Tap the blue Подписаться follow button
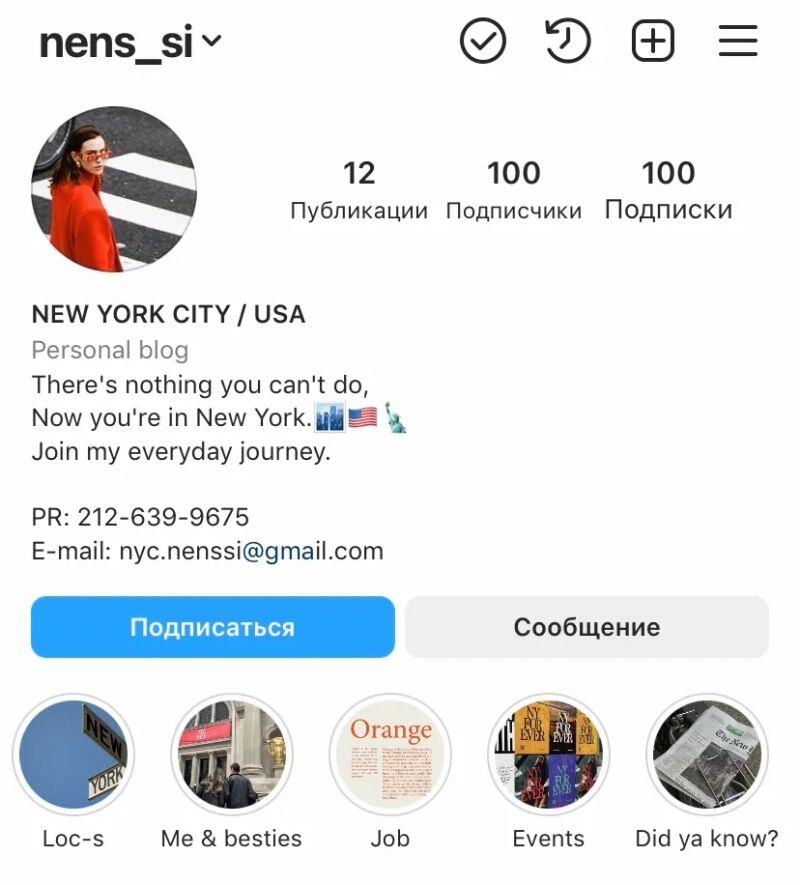This screenshot has width=800, height=885. (x=213, y=627)
